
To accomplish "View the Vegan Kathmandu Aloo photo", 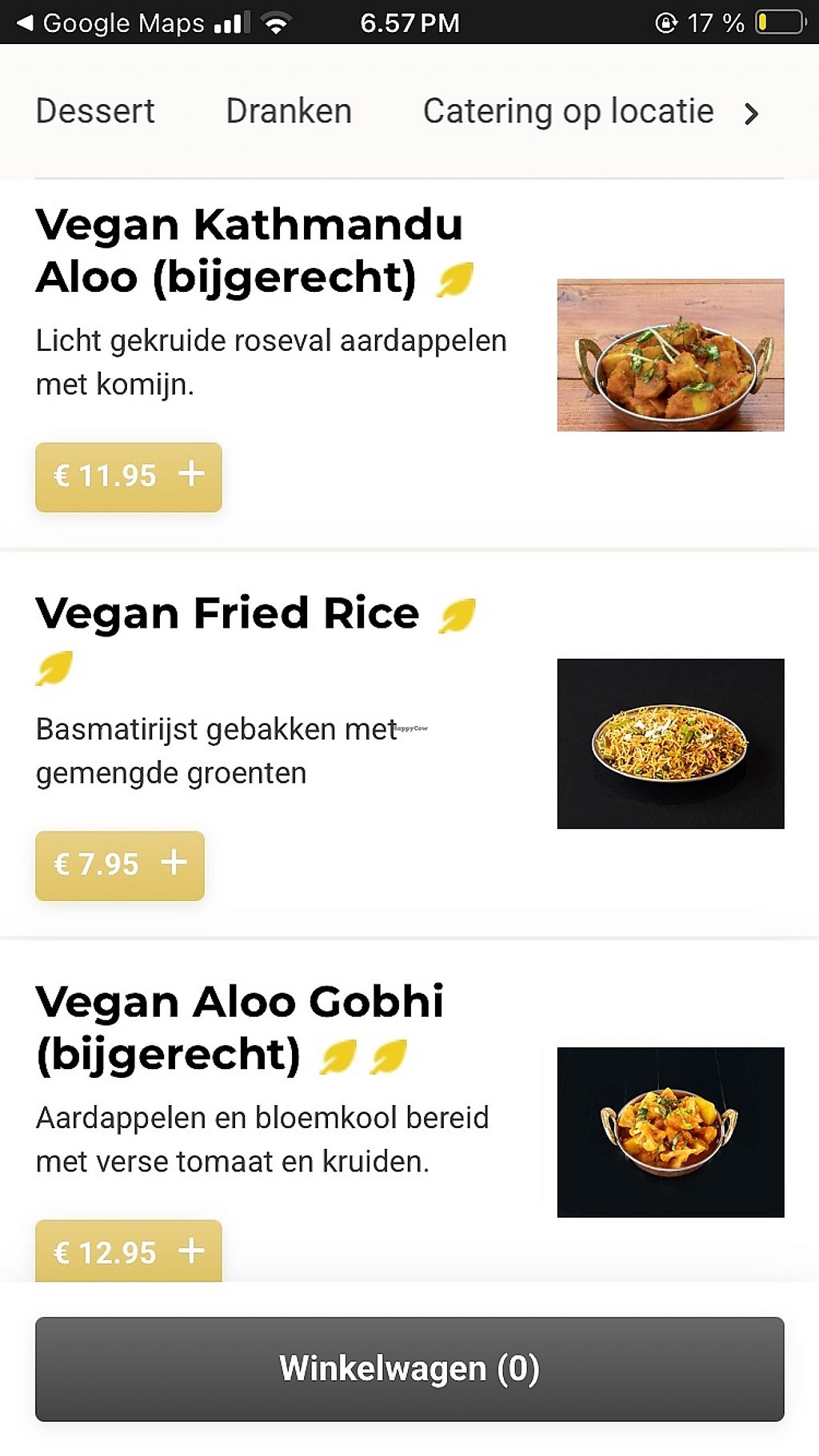I will click(x=670, y=355).
